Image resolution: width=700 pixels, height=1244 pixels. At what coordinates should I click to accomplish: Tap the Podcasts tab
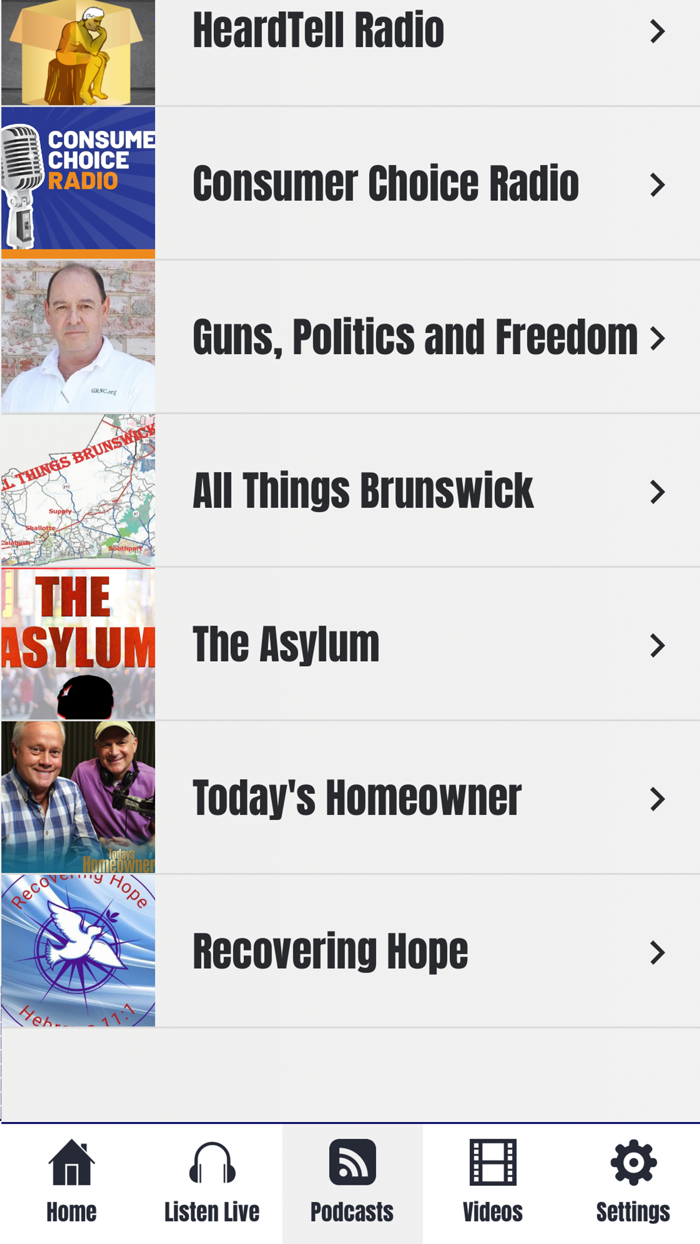pyautogui.click(x=352, y=1183)
